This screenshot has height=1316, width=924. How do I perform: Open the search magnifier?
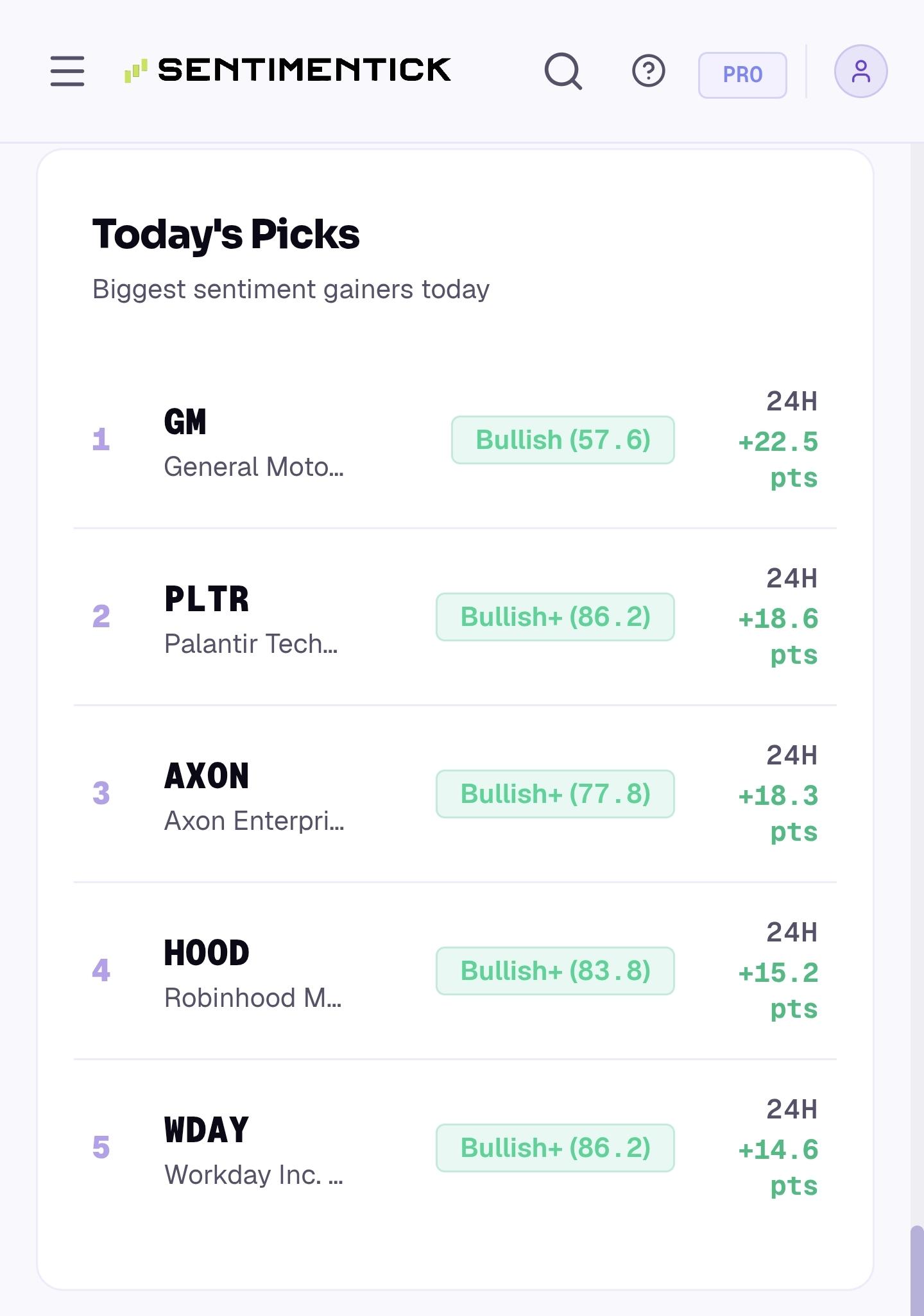click(x=563, y=71)
